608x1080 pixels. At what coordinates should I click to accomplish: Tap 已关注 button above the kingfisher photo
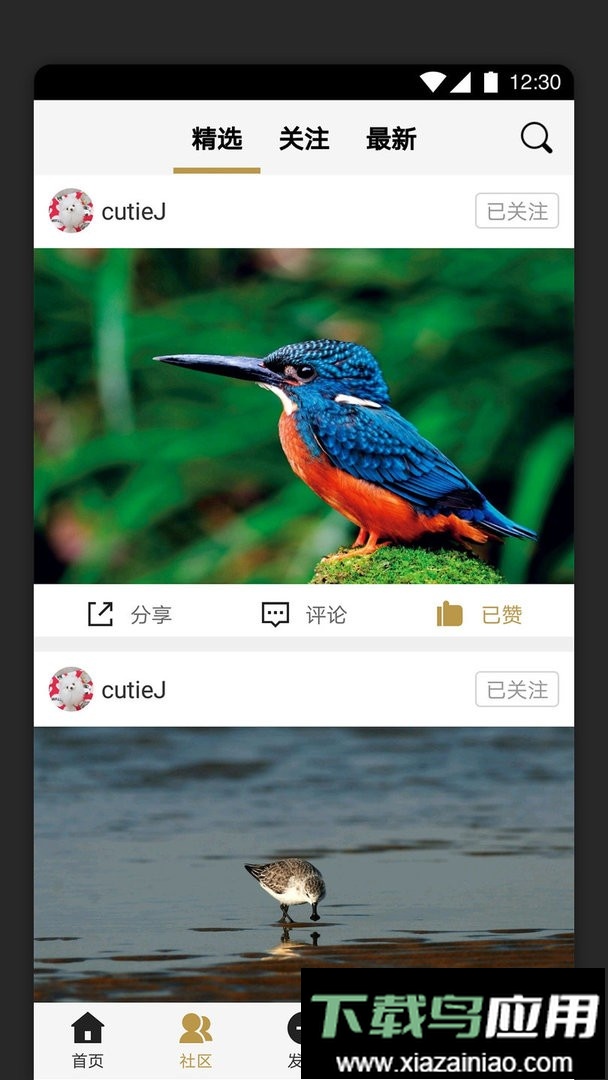click(x=516, y=211)
